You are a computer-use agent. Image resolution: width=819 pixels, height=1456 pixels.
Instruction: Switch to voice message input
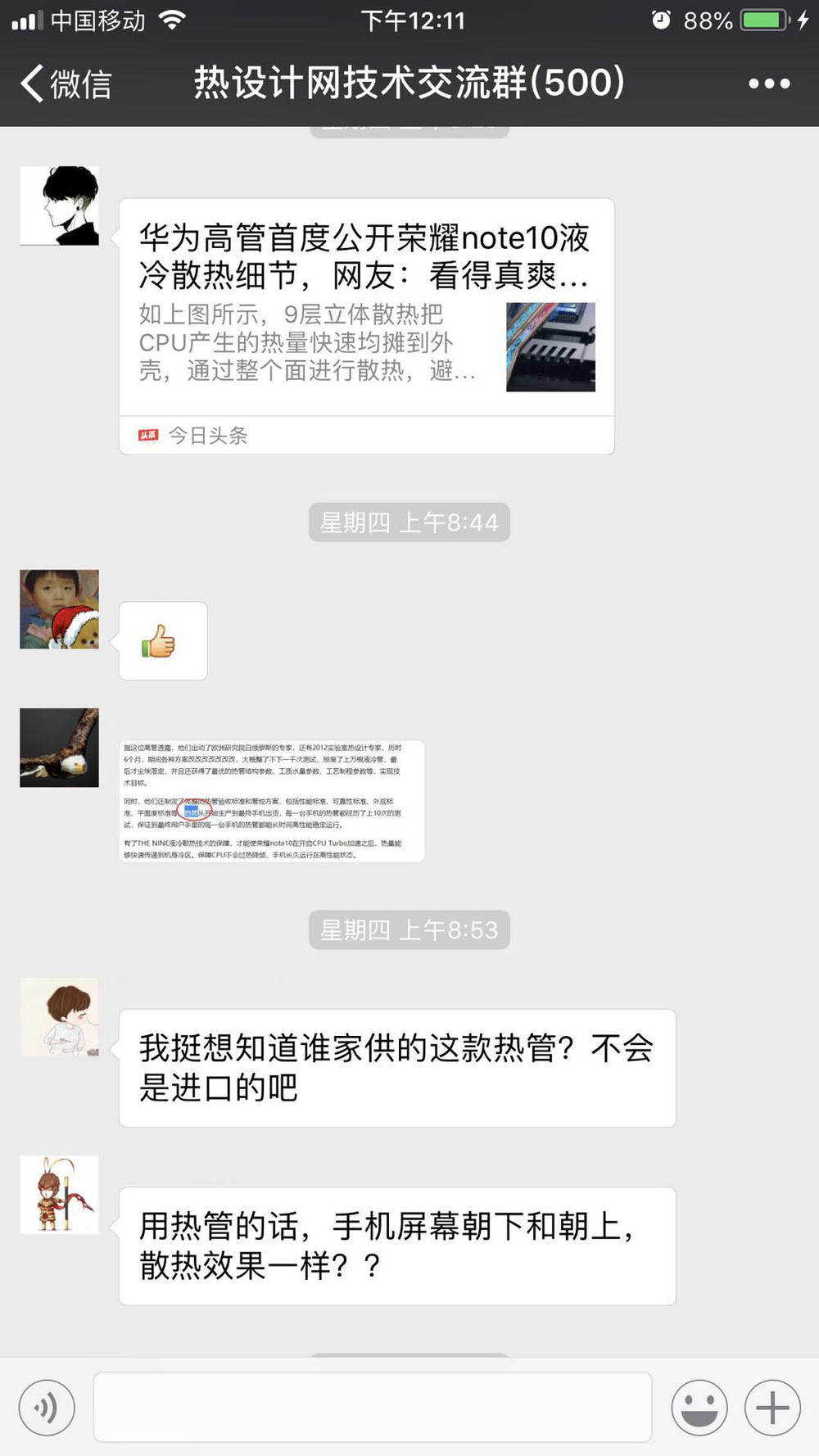47,1407
